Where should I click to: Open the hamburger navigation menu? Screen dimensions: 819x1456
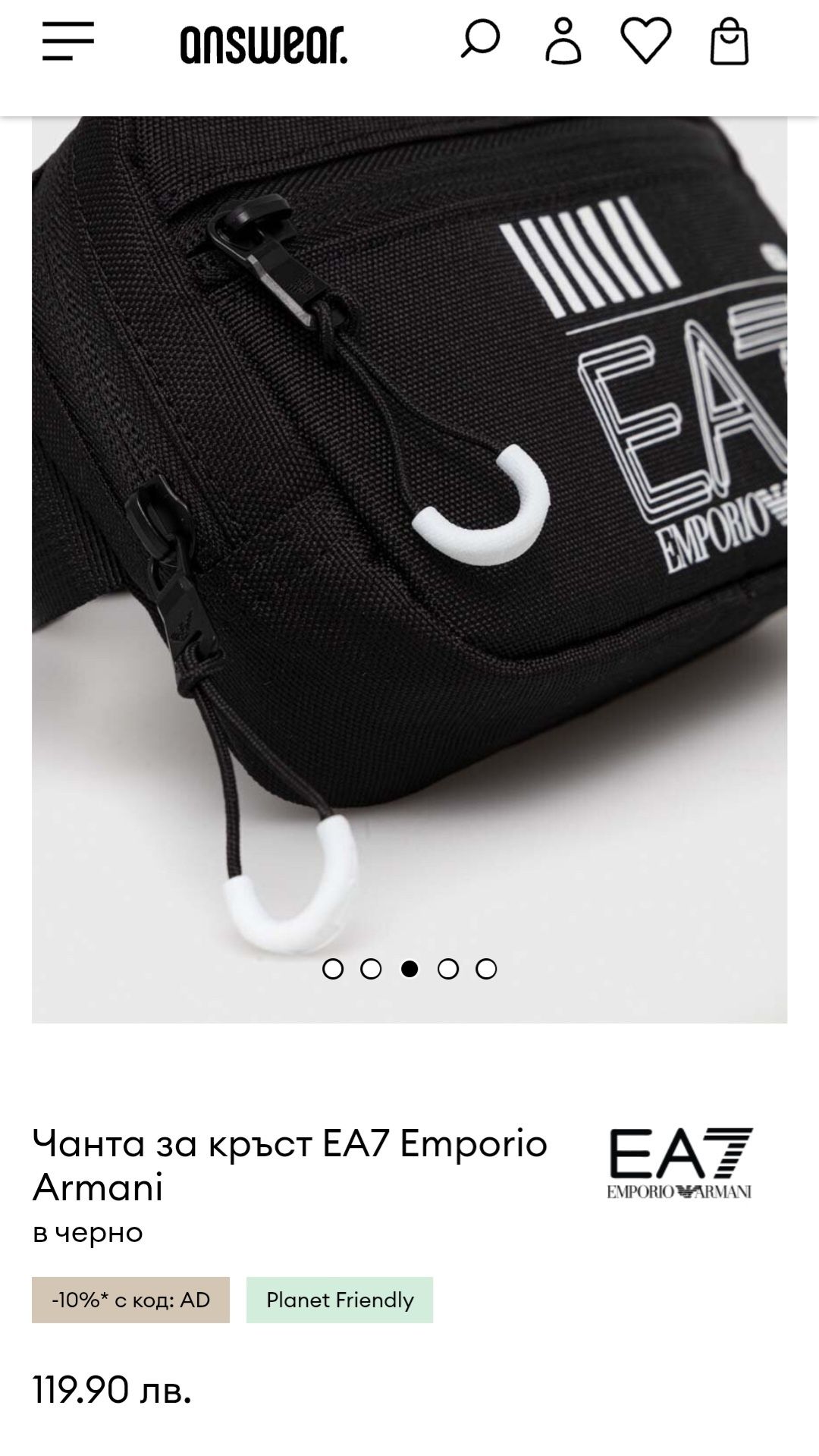pyautogui.click(x=68, y=41)
